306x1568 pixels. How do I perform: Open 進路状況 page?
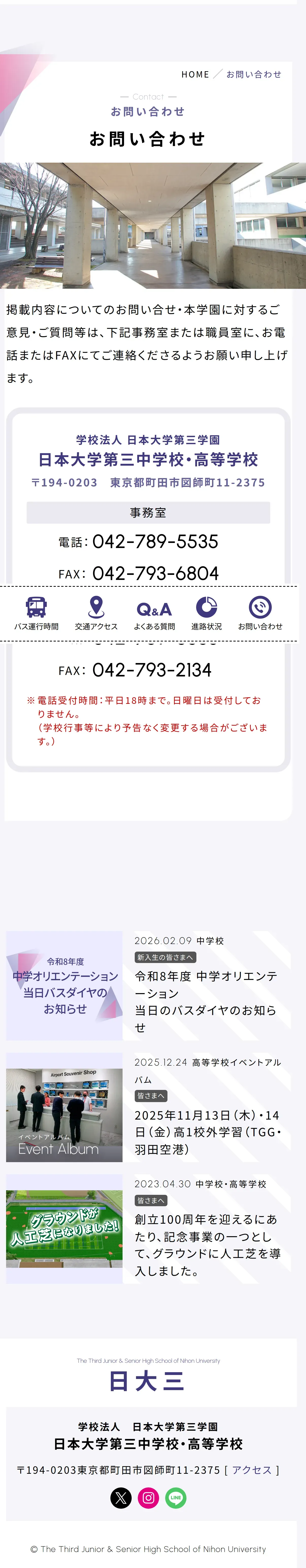(x=207, y=614)
